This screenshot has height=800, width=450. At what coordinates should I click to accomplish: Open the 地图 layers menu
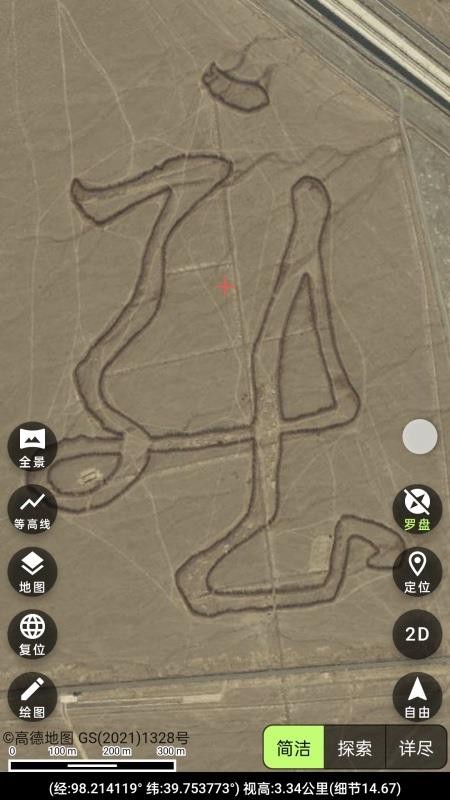click(x=32, y=571)
